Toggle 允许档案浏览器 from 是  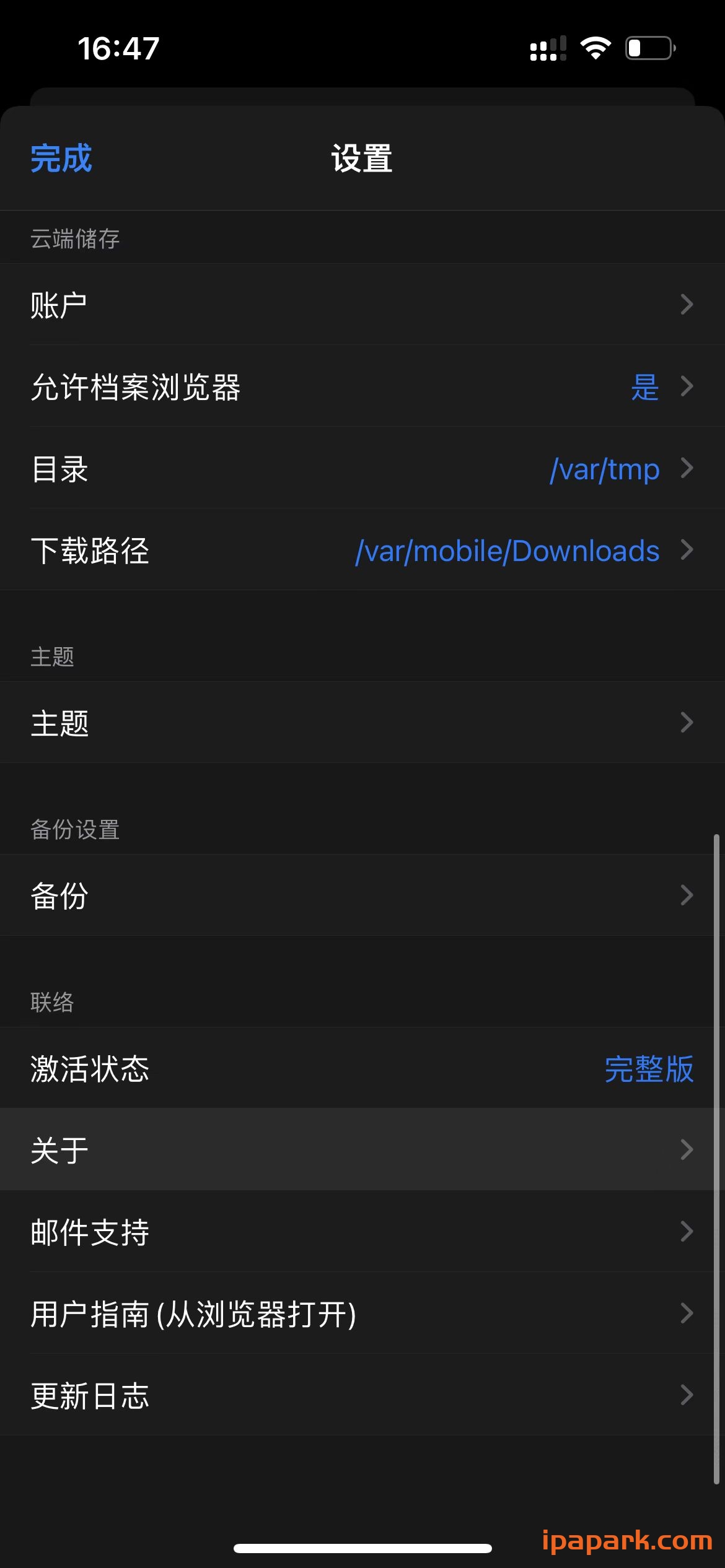[643, 388]
